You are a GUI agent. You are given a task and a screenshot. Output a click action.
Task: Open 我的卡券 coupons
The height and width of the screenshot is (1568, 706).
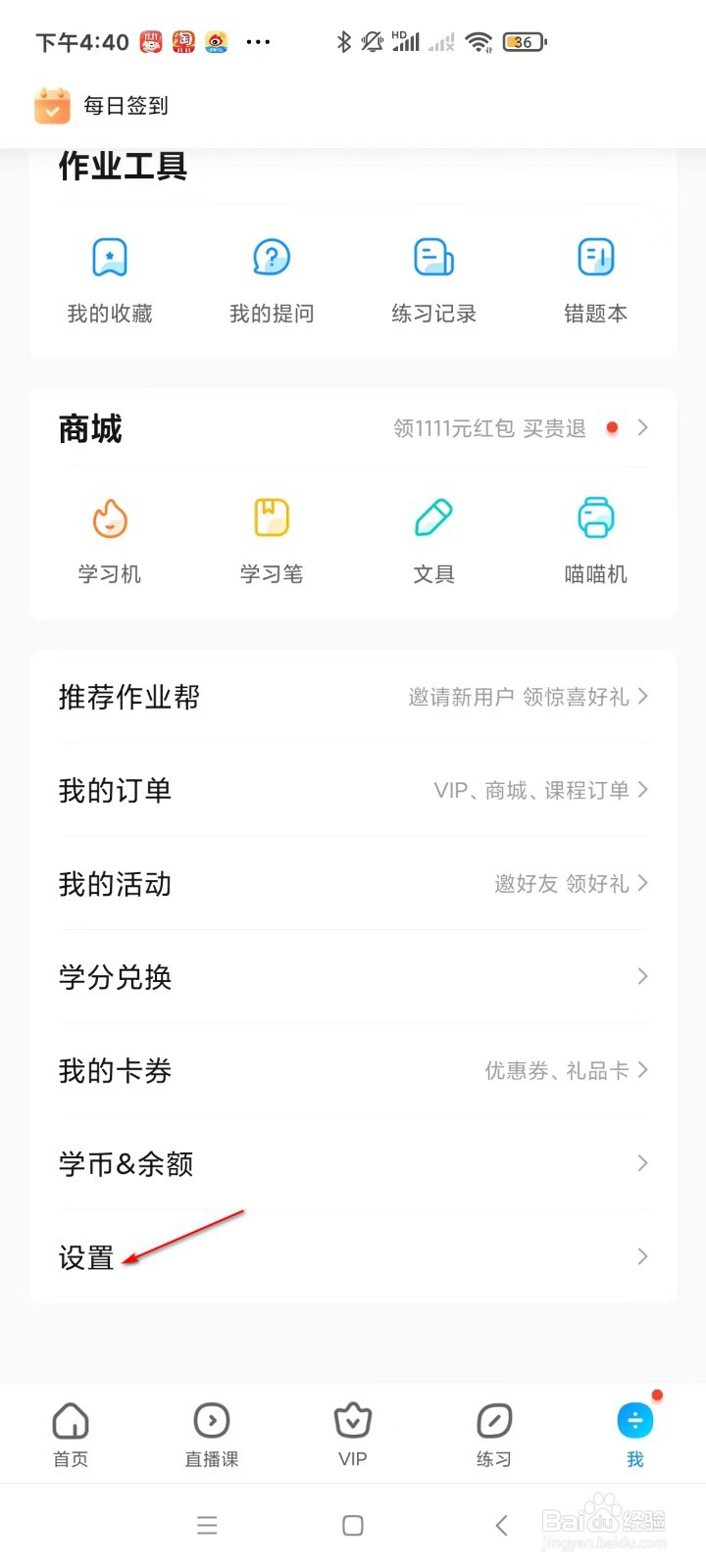pos(353,1070)
